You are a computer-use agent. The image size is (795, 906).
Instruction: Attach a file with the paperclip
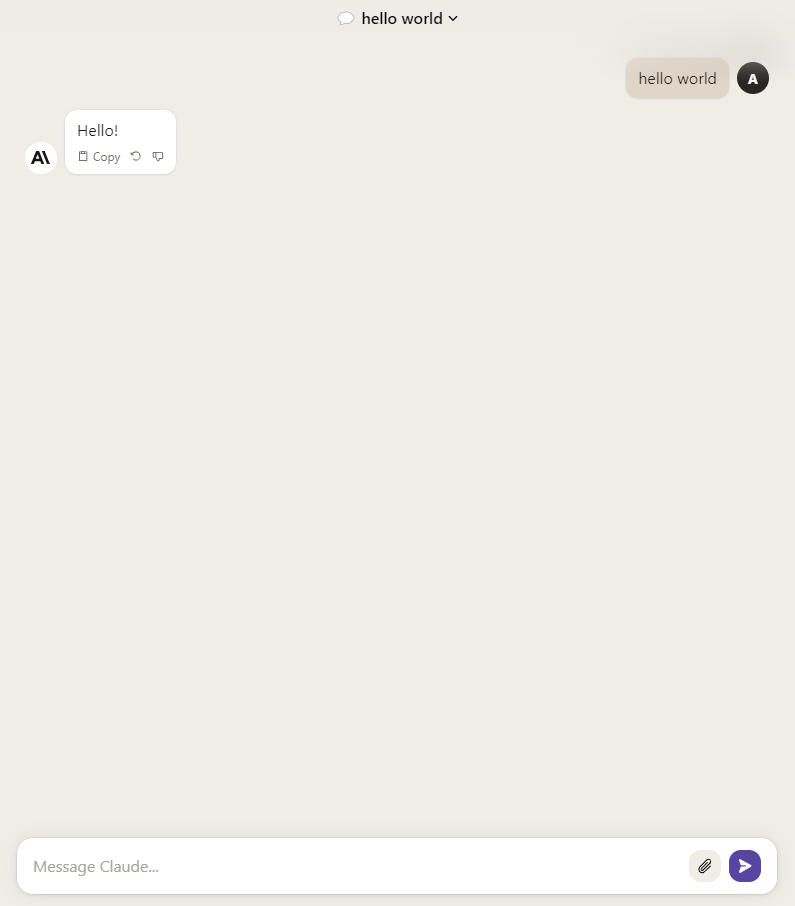pyautogui.click(x=705, y=866)
